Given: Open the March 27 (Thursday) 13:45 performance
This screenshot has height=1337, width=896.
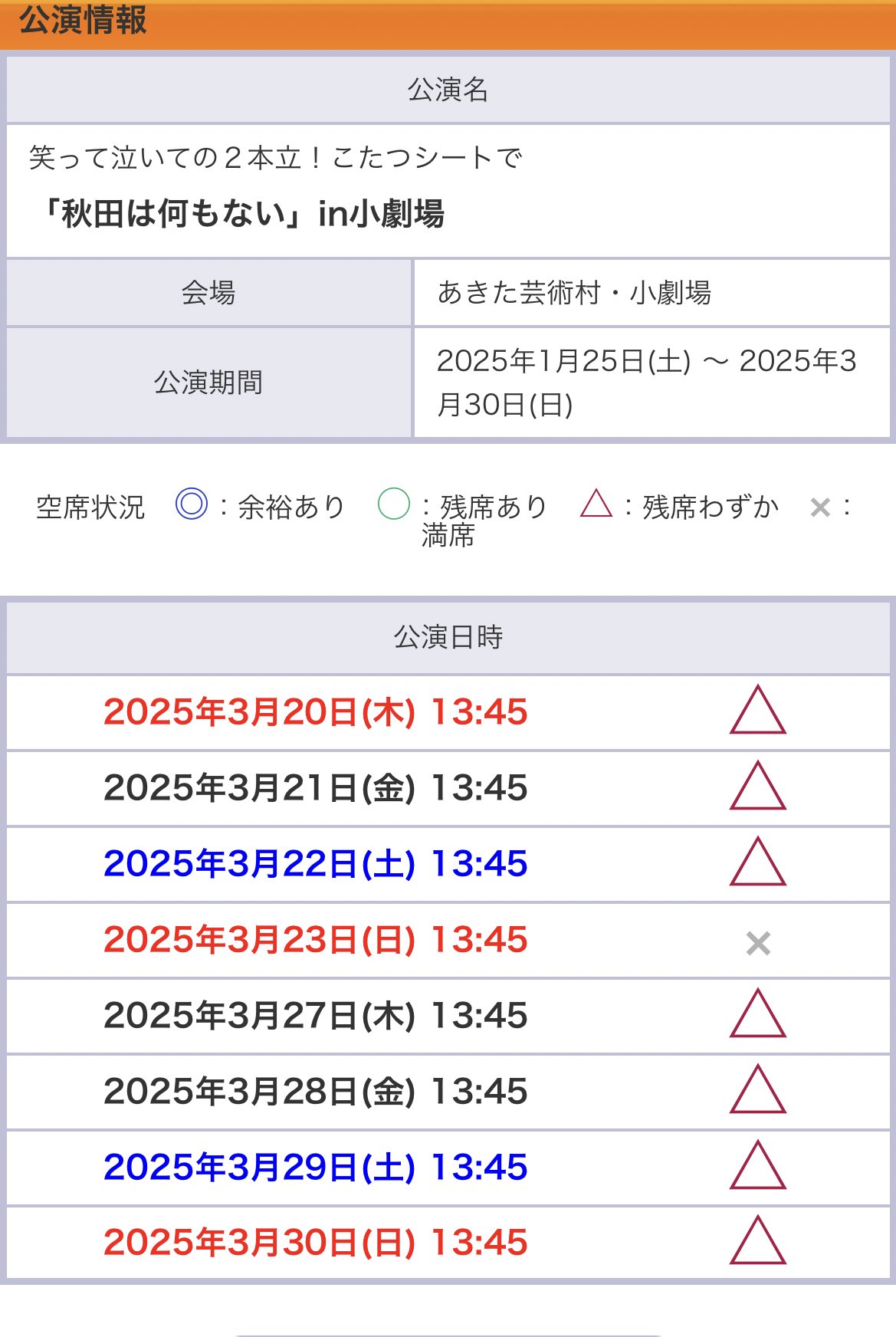Looking at the screenshot, I should (316, 1016).
